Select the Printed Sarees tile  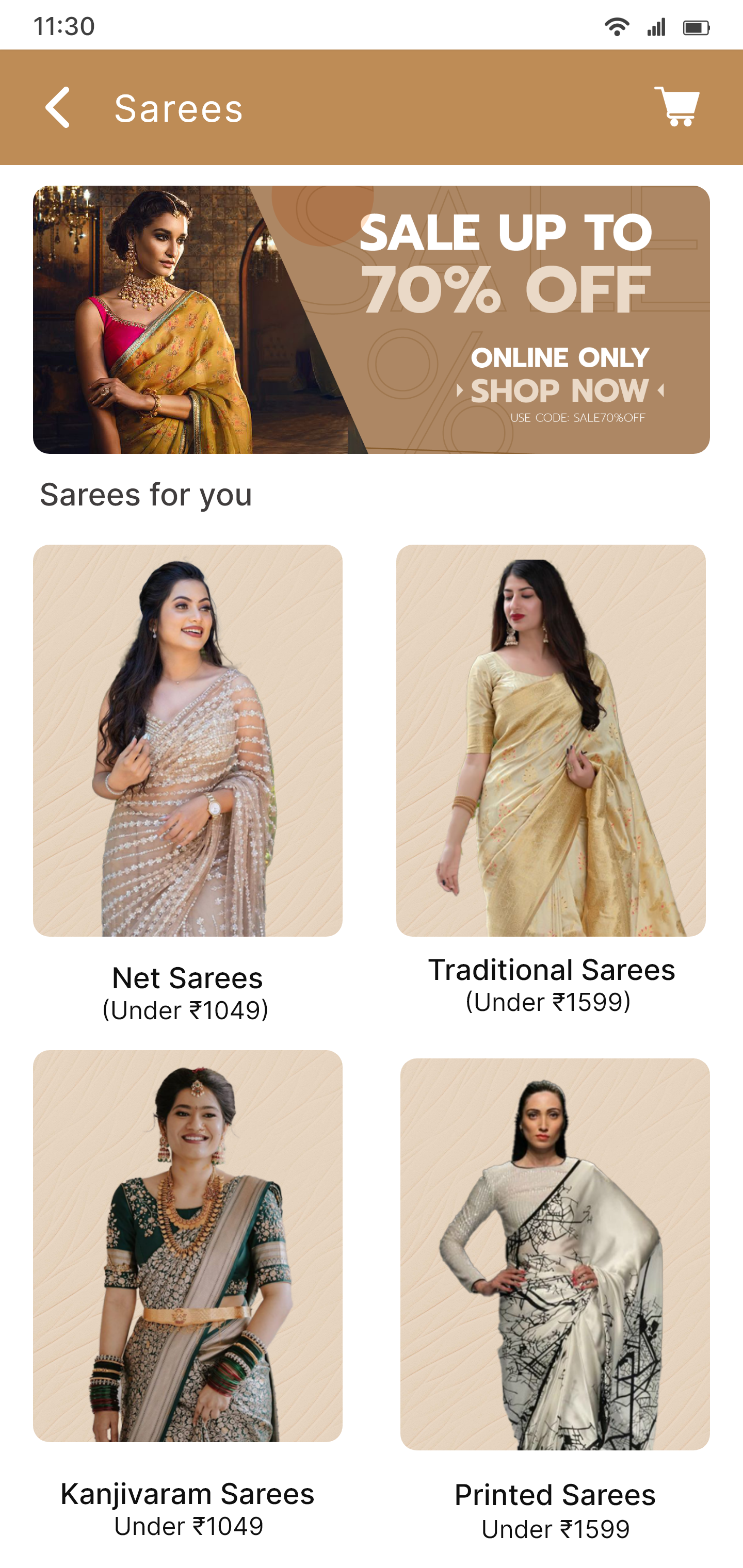554,1254
